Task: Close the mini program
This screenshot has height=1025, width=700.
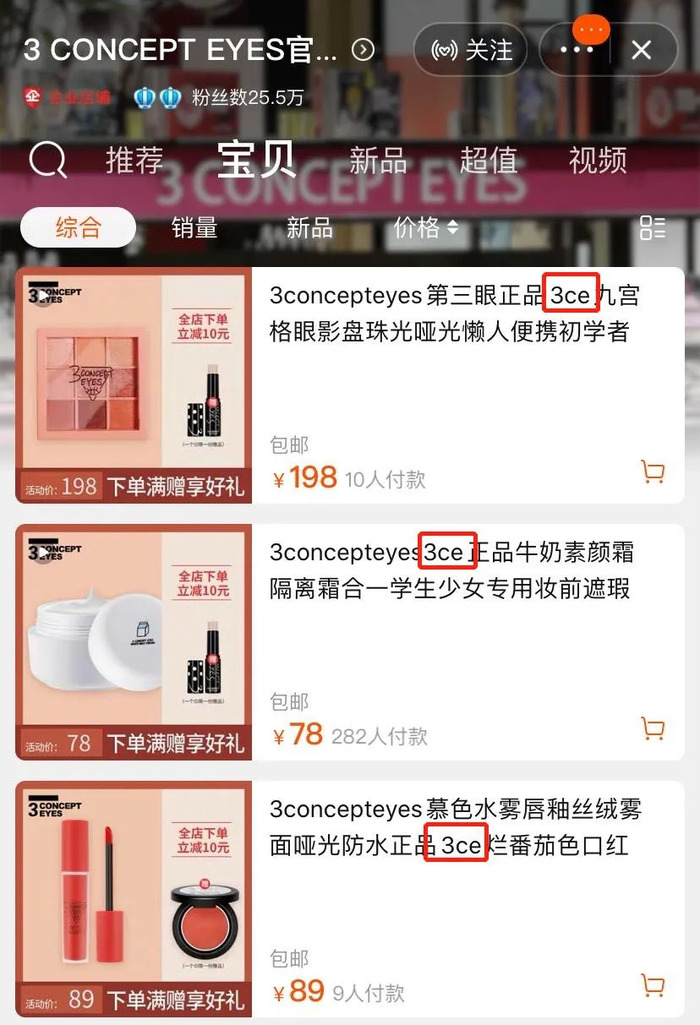Action: tap(641, 49)
